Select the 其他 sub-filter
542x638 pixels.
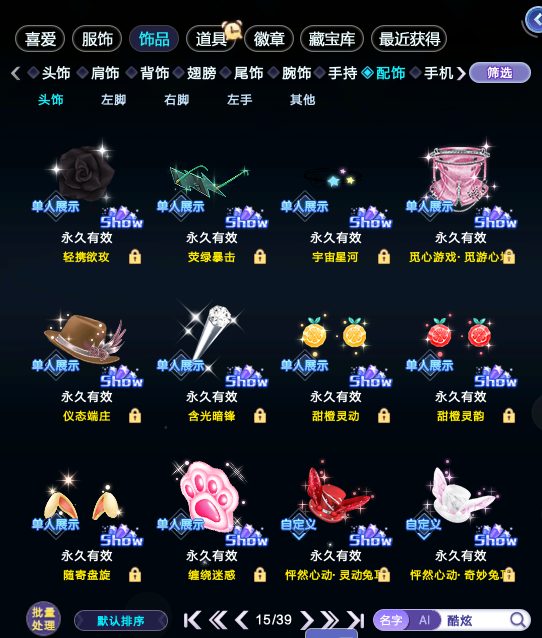[302, 100]
